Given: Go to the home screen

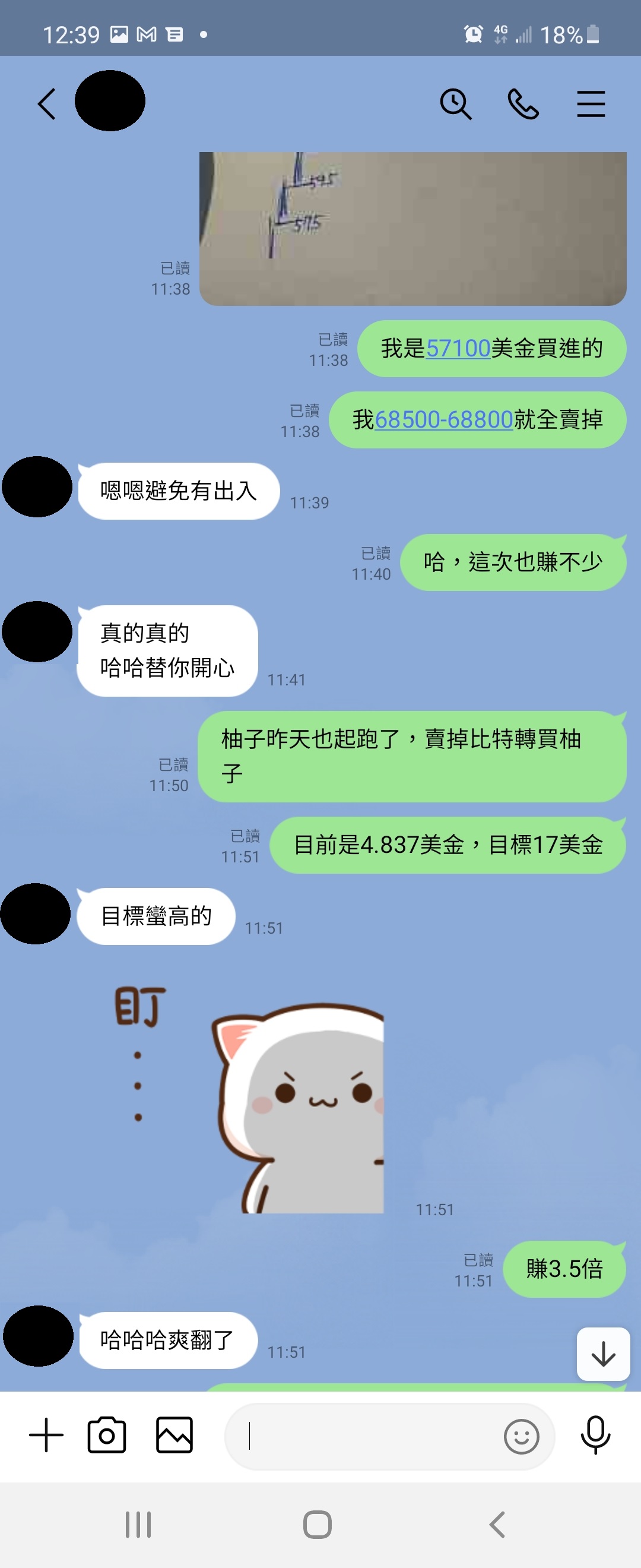Looking at the screenshot, I should (318, 1525).
